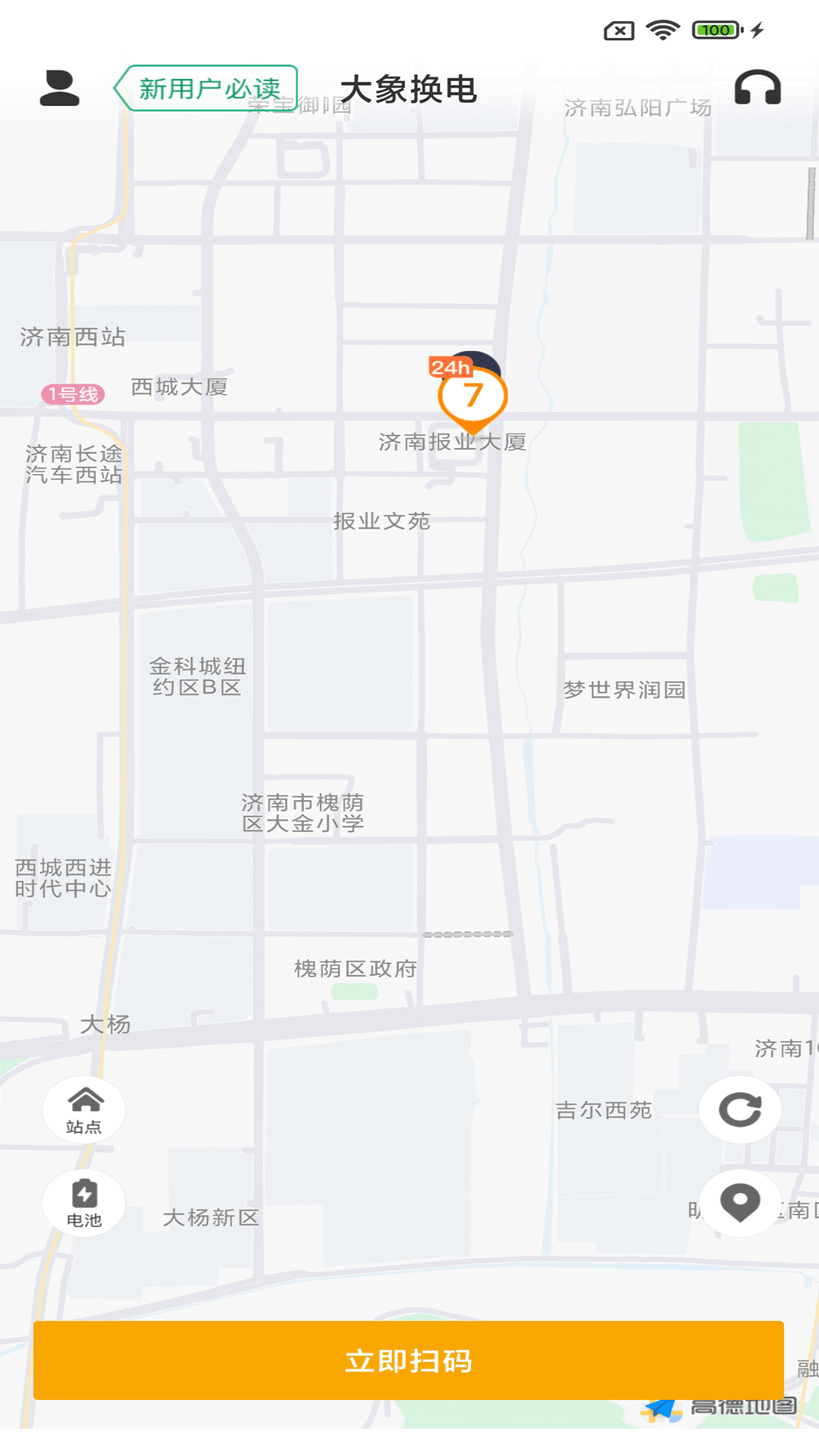Refresh the map
The height and width of the screenshot is (1456, 819).
pyautogui.click(x=739, y=1109)
